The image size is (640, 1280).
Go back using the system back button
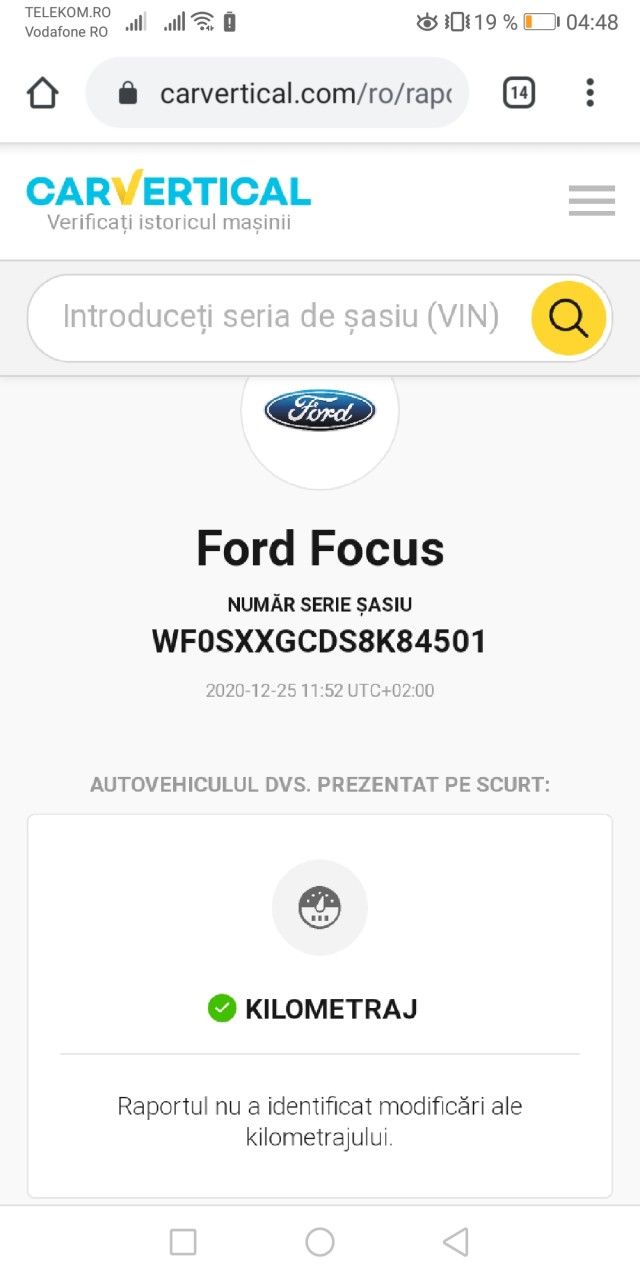click(x=455, y=1242)
